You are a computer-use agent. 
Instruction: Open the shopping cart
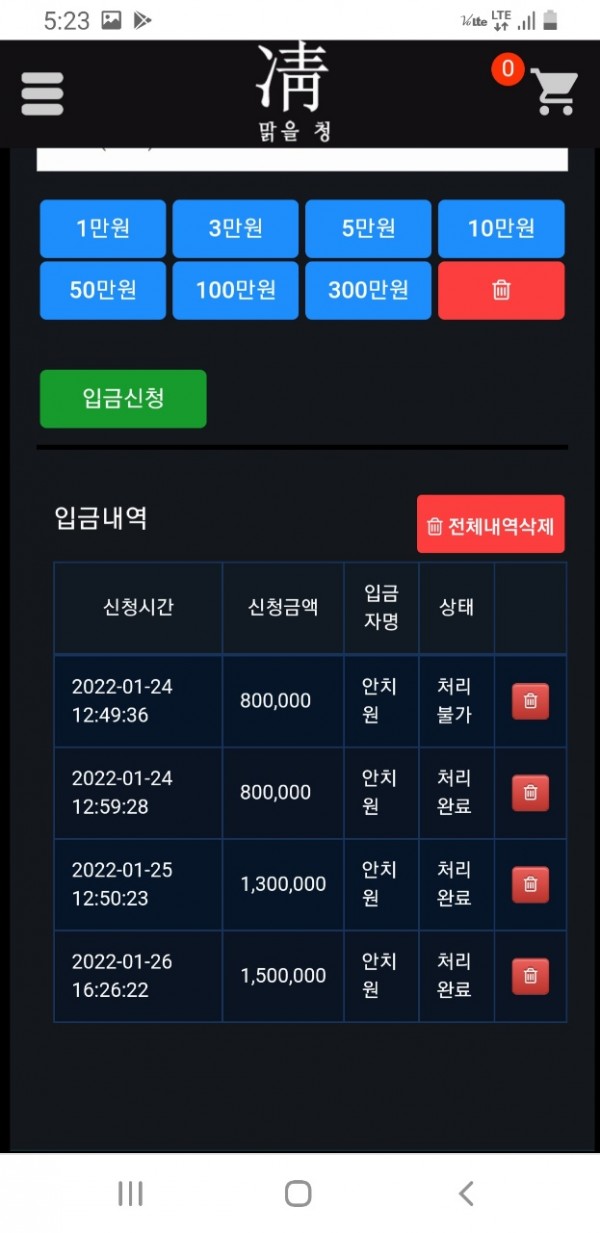click(553, 91)
